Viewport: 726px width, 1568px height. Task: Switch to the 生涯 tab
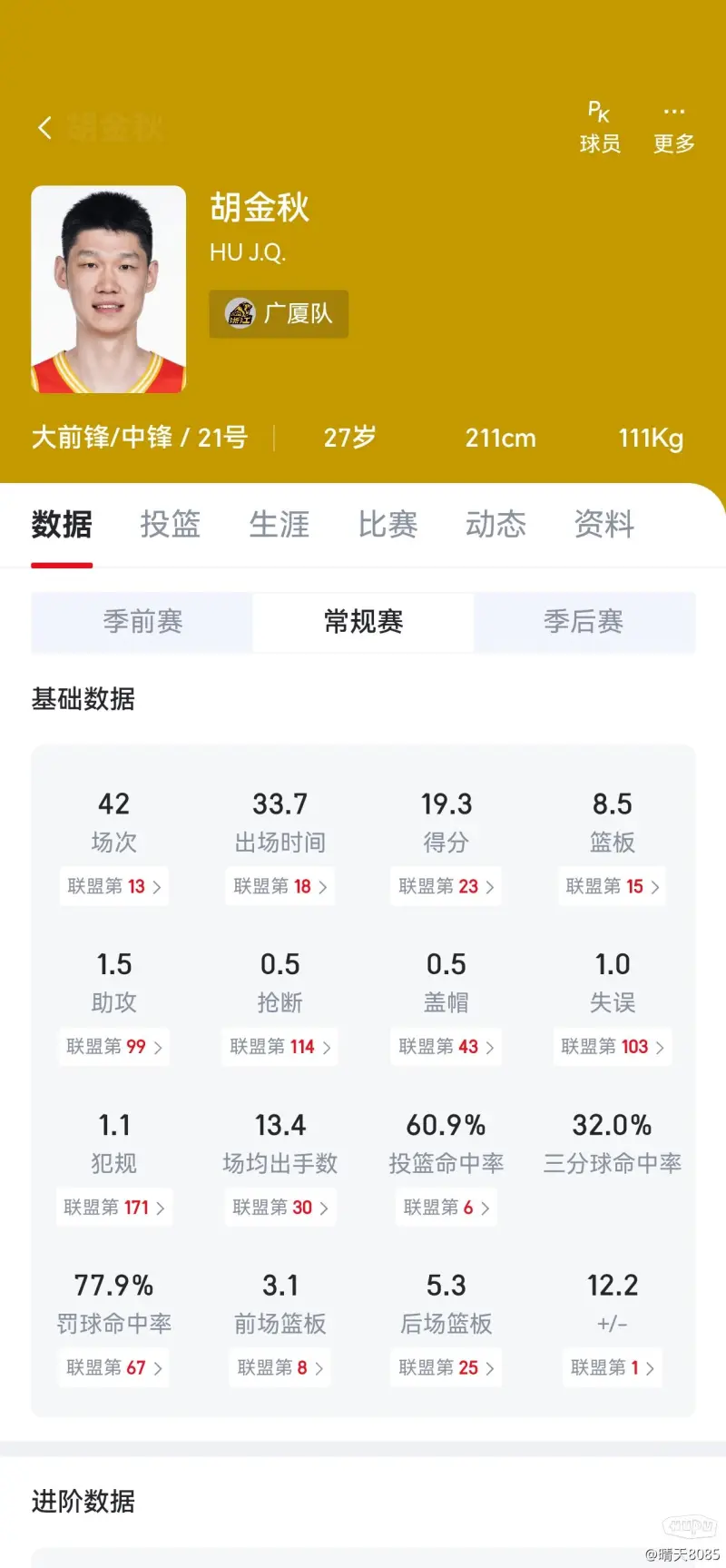coord(280,524)
